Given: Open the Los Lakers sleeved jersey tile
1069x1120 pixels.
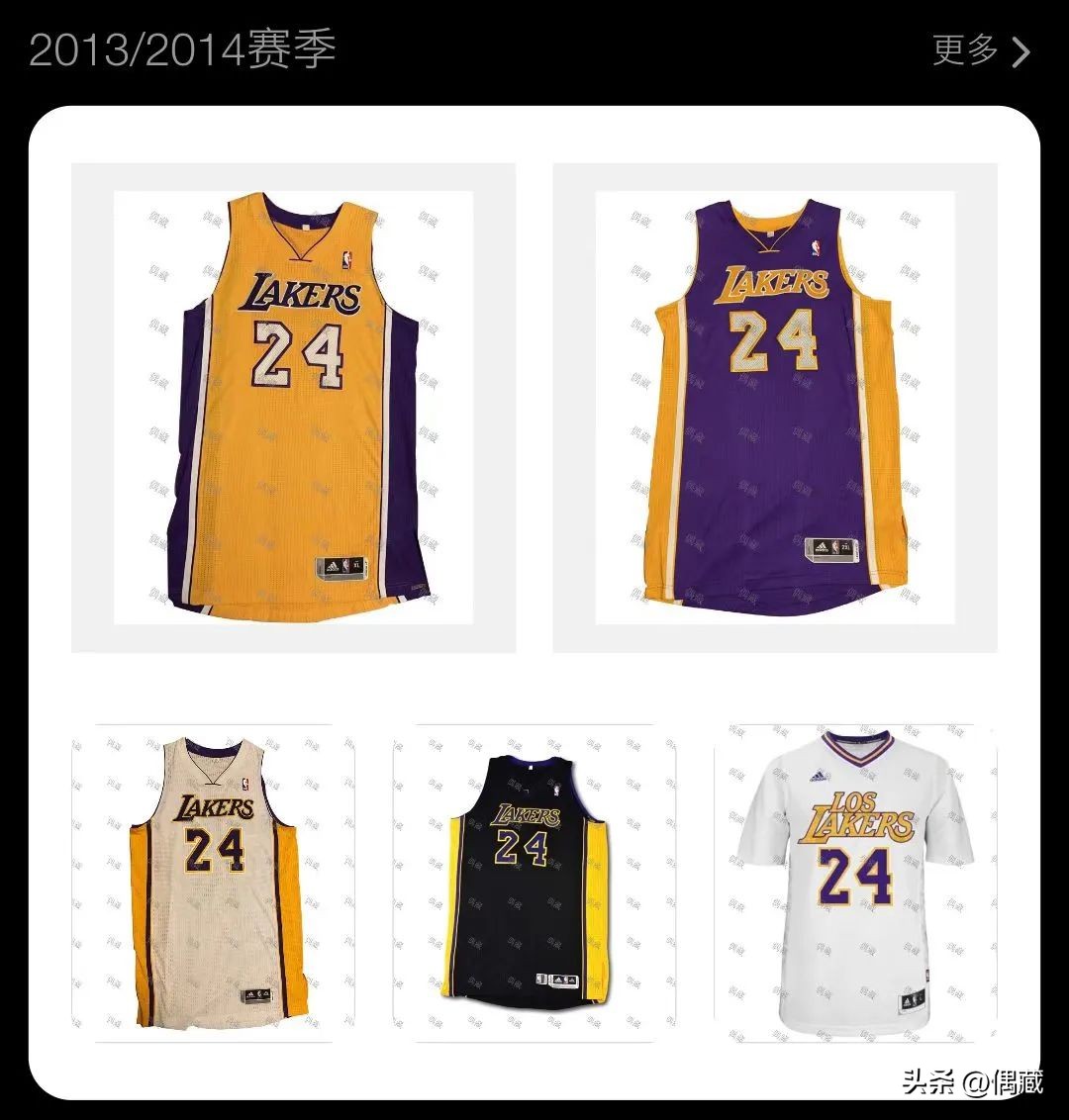Looking at the screenshot, I should pyautogui.click(x=855, y=882).
